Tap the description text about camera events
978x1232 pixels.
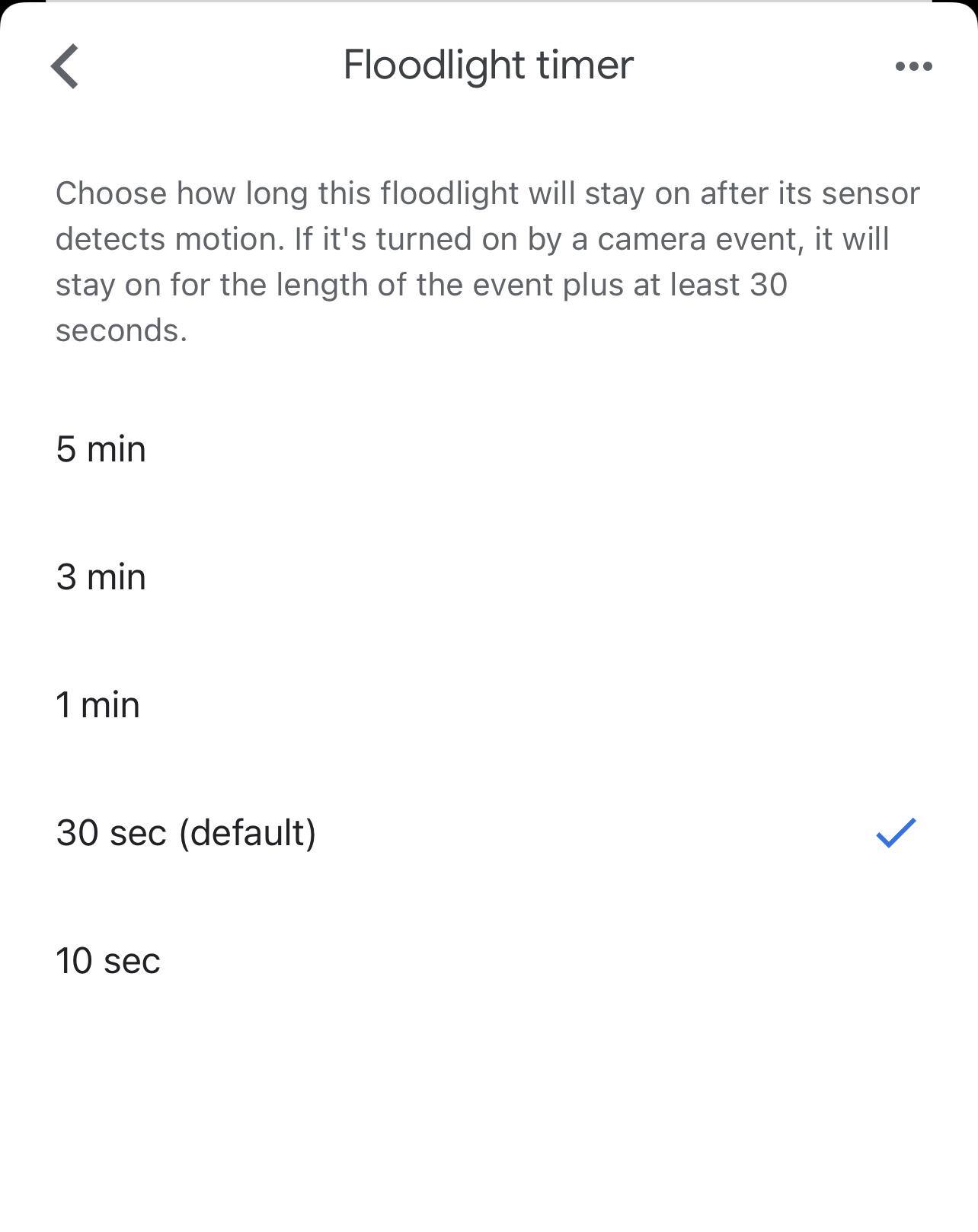[x=487, y=259]
